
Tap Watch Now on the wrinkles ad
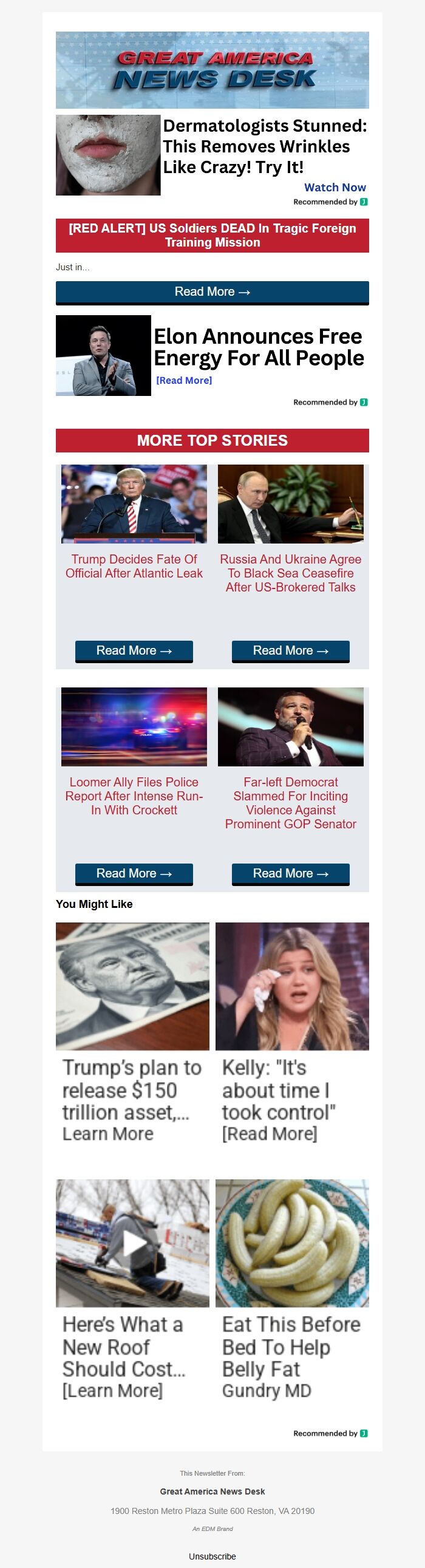(x=335, y=188)
